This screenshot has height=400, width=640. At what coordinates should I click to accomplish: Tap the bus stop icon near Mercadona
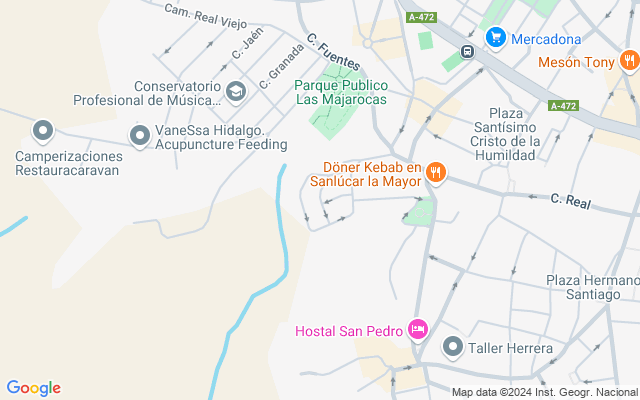tap(467, 52)
